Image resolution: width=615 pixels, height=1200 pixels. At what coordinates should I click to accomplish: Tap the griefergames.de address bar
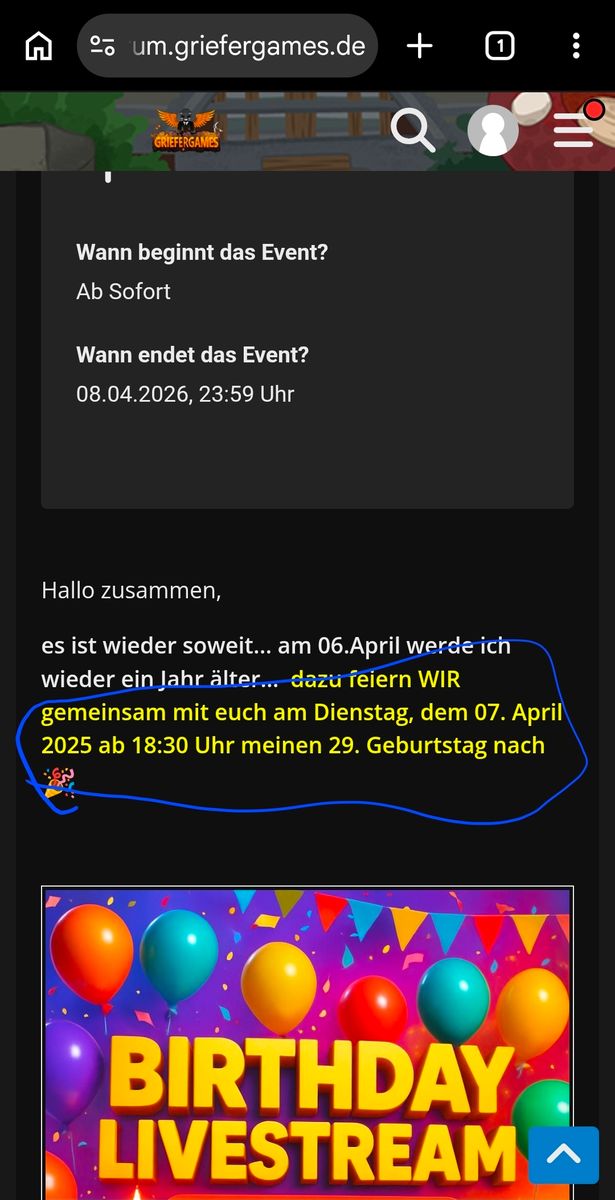(227, 46)
